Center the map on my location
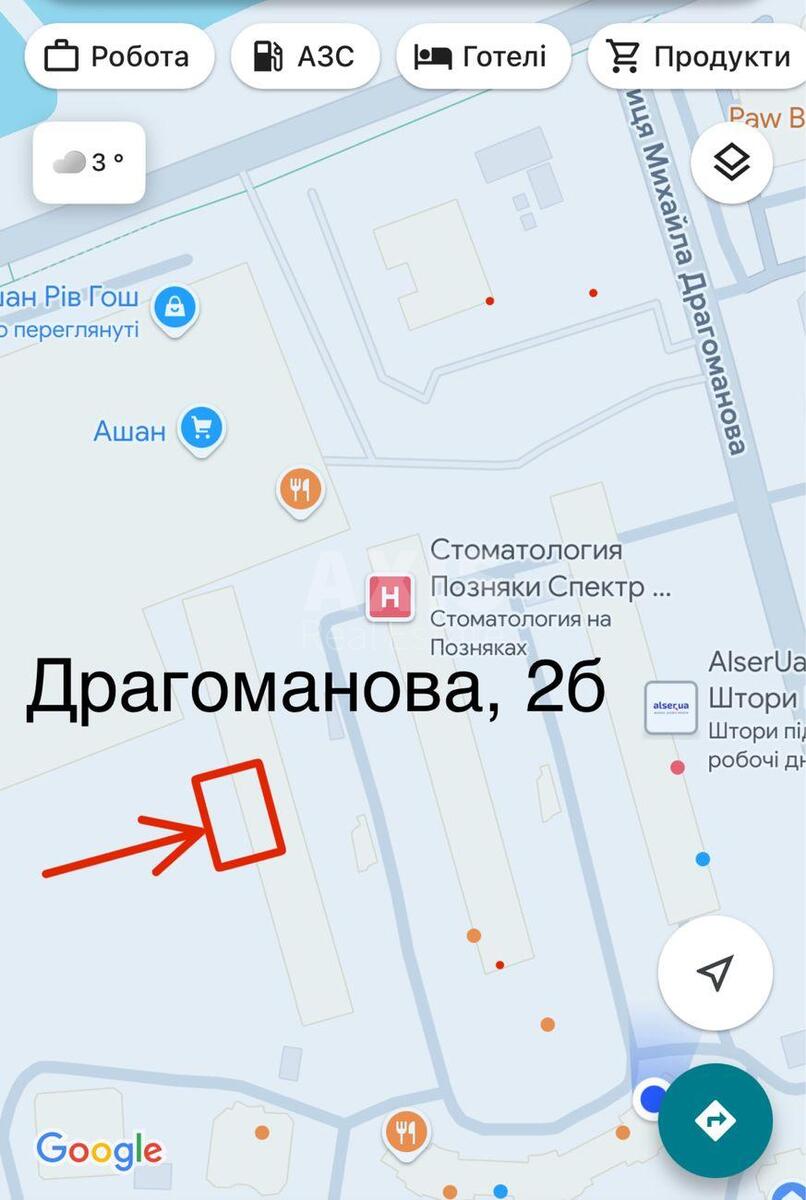806x1200 pixels. pos(715,972)
